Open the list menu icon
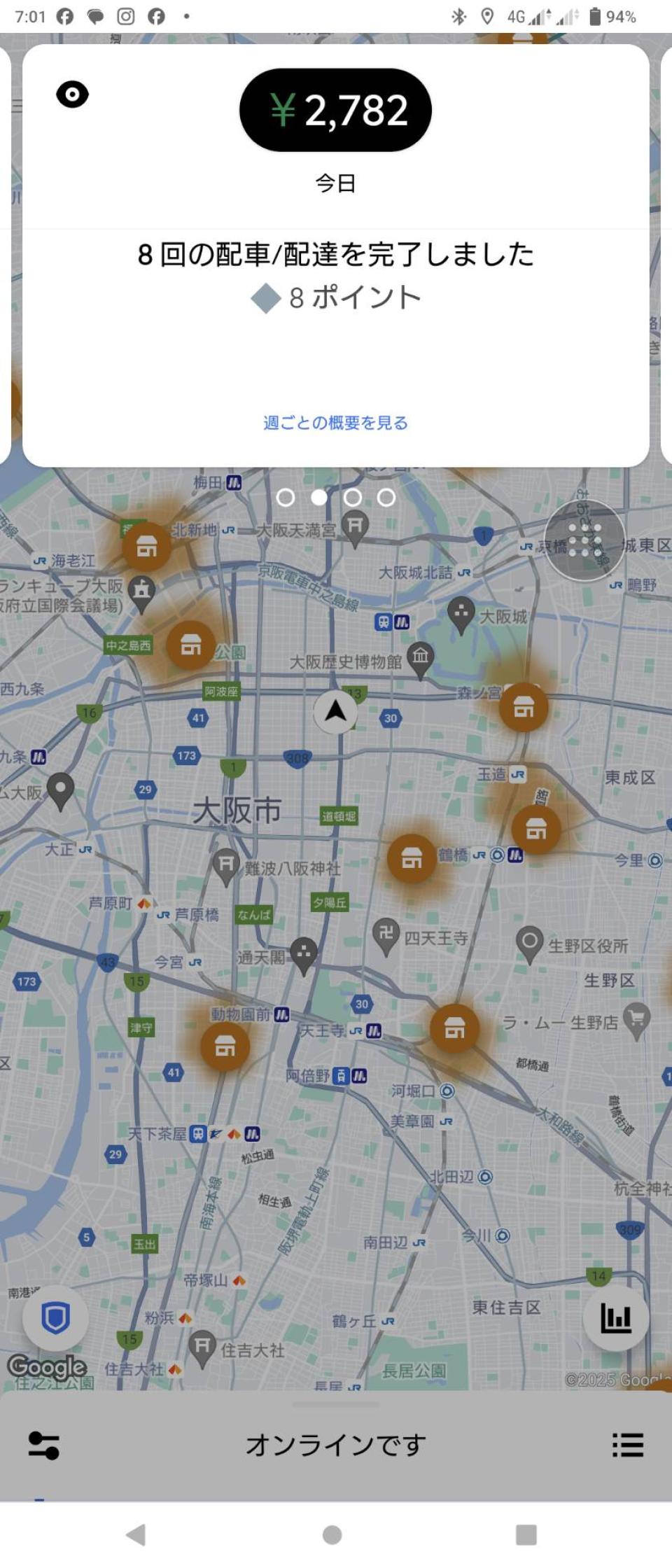Image resolution: width=672 pixels, height=1568 pixels. pos(627,1445)
